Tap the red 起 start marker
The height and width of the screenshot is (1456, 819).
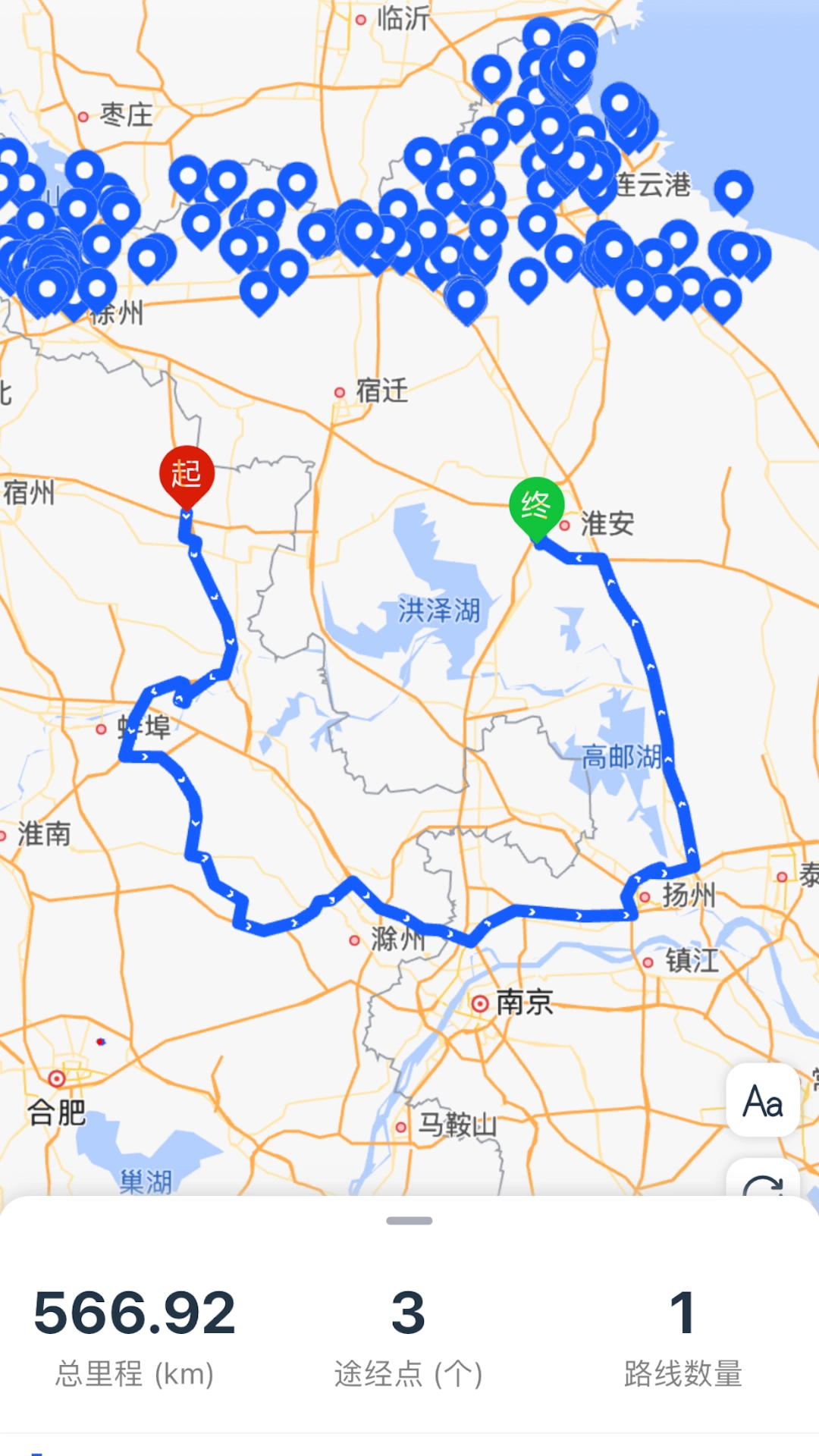tap(187, 474)
